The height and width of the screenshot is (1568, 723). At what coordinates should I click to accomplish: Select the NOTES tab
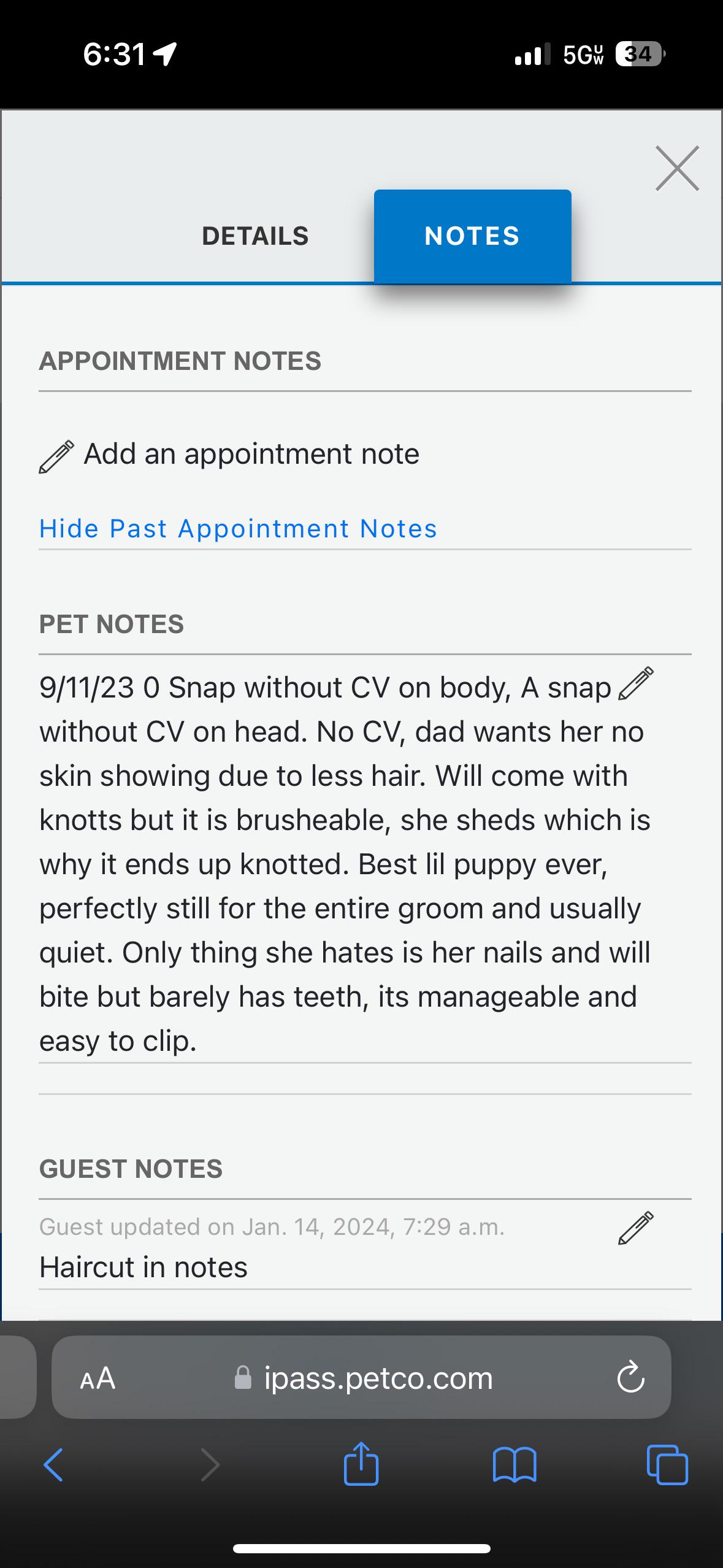pyautogui.click(x=472, y=236)
